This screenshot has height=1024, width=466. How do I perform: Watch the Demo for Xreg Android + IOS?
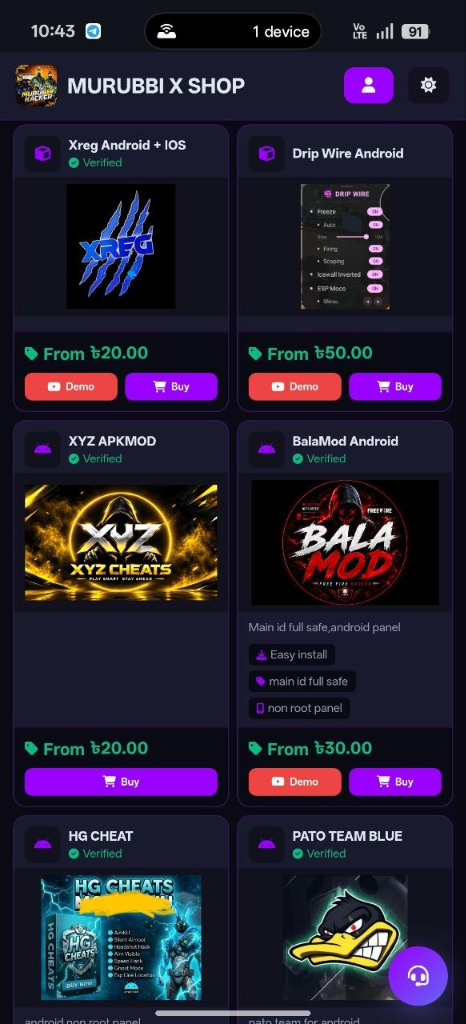(71, 387)
